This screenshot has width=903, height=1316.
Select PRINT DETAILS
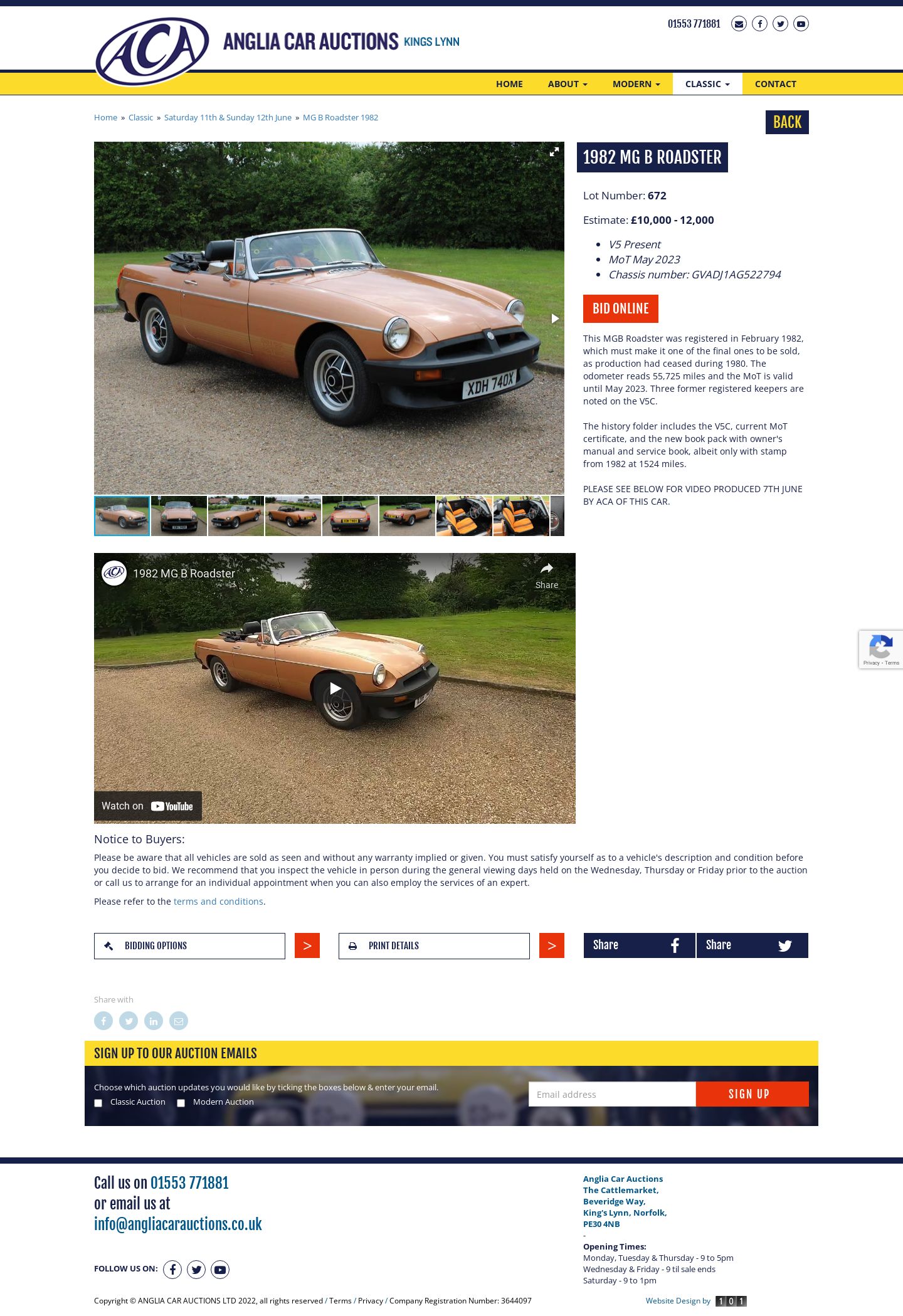pyautogui.click(x=434, y=945)
